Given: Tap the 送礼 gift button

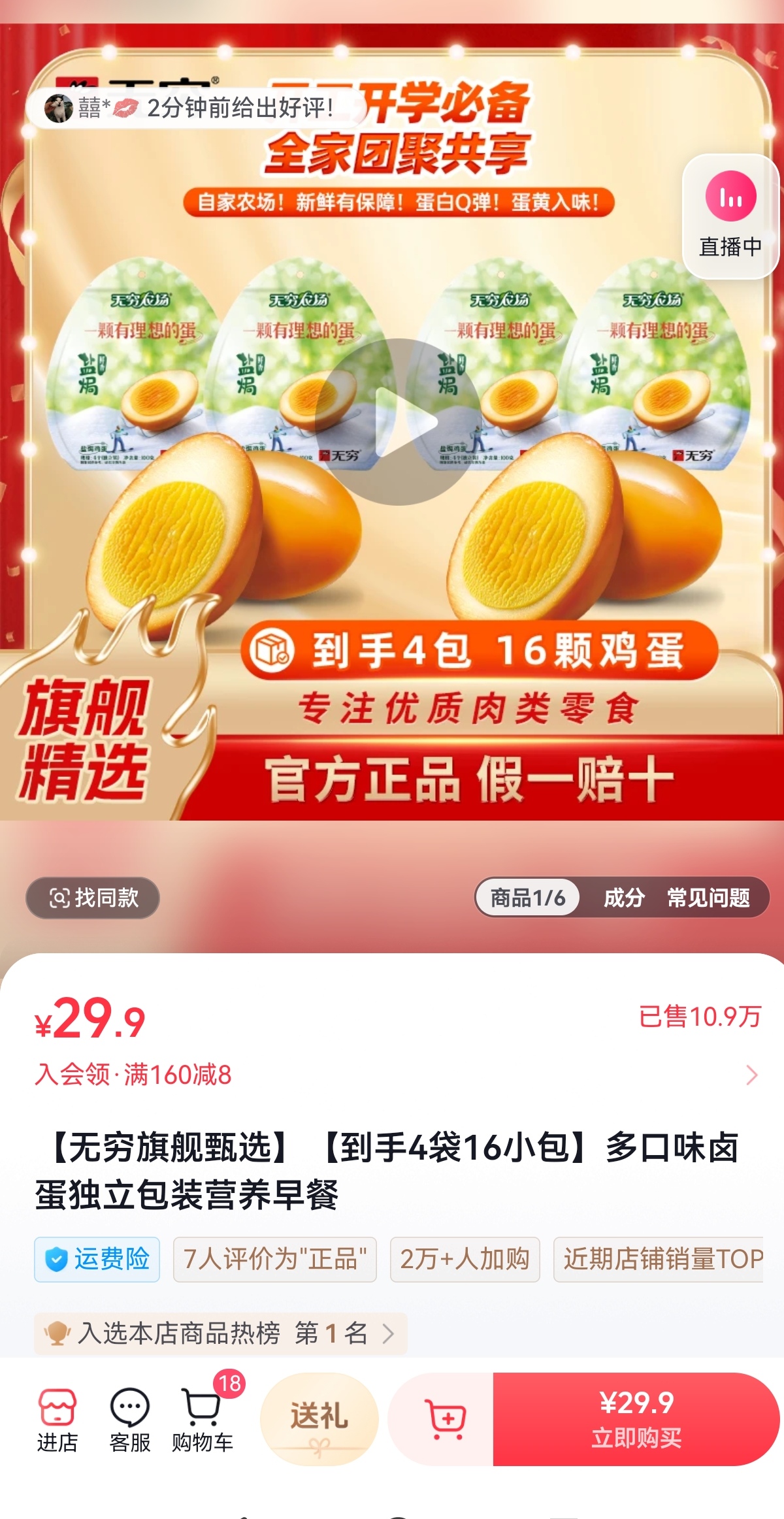Looking at the screenshot, I should click(x=319, y=1418).
